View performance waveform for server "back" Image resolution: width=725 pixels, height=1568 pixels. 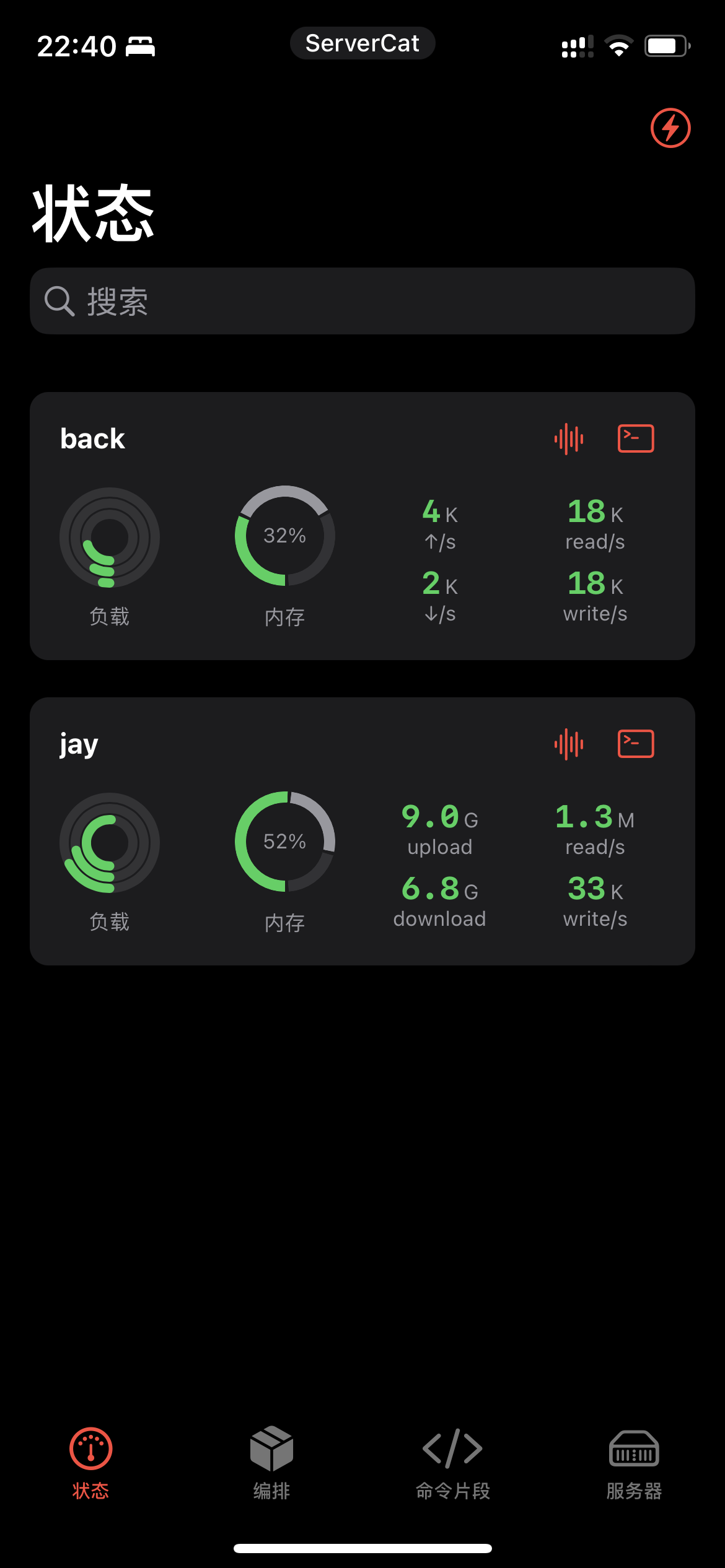tap(569, 437)
